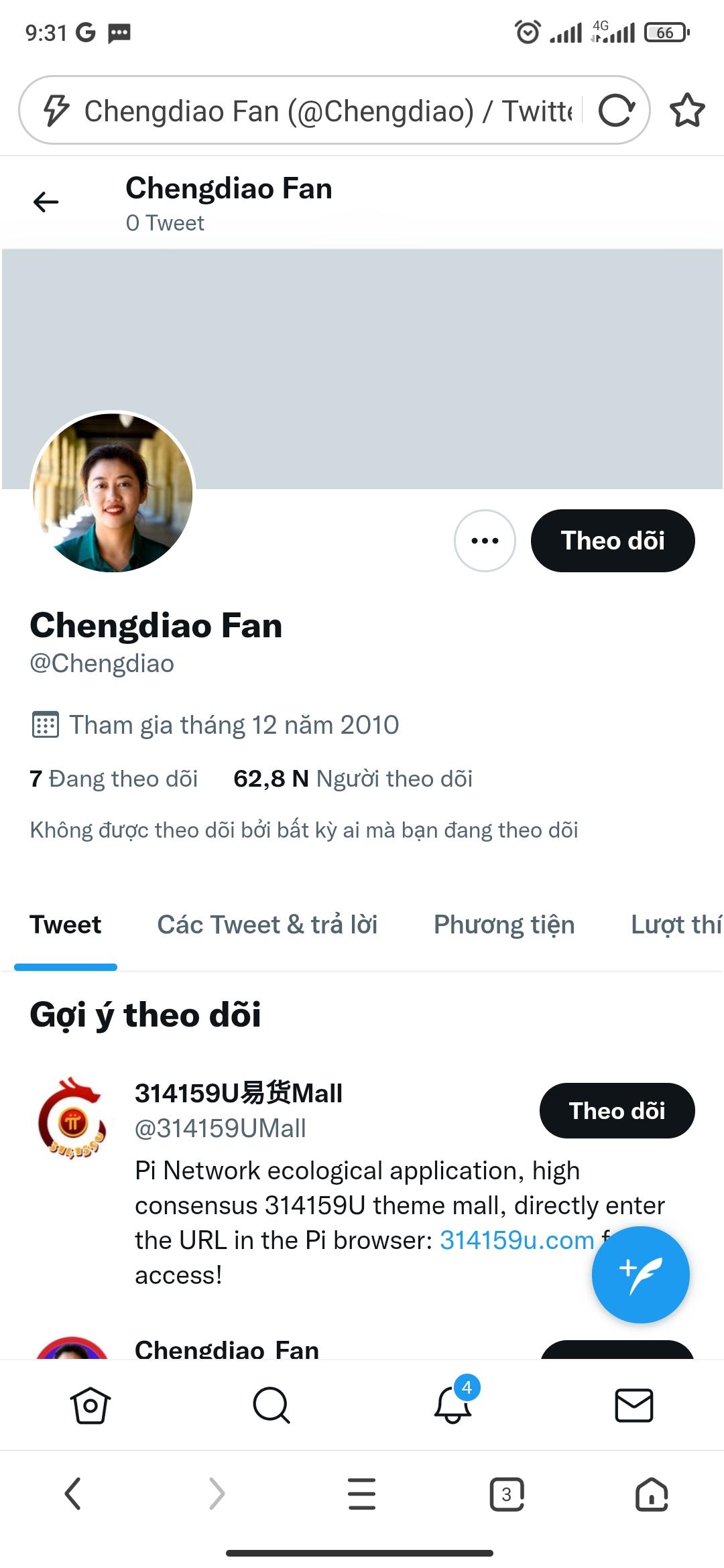The height and width of the screenshot is (1568, 724).
Task: Go back using the profile header arrow
Action: tap(46, 202)
